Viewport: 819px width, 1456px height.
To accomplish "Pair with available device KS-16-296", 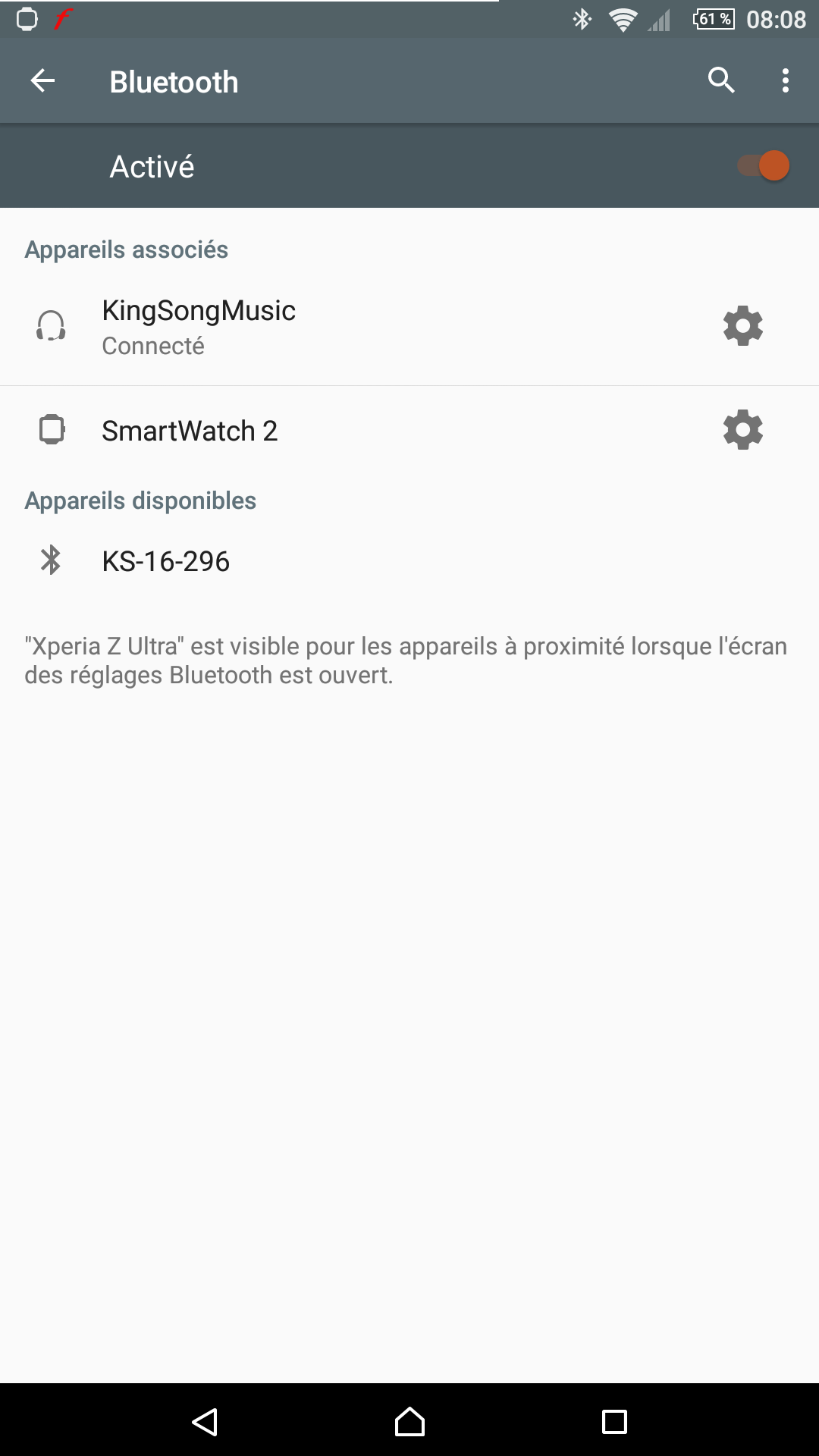I will (409, 561).
